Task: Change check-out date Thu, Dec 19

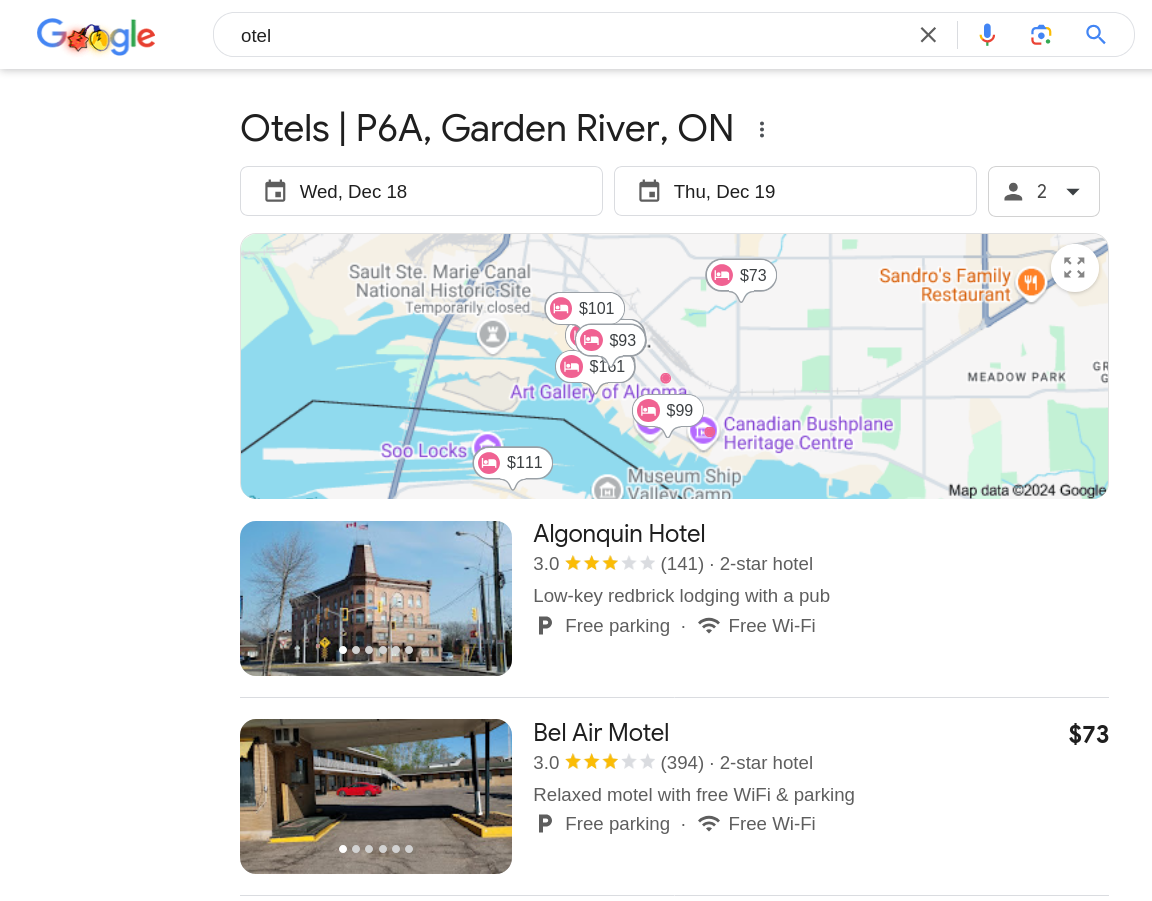Action: coord(795,191)
